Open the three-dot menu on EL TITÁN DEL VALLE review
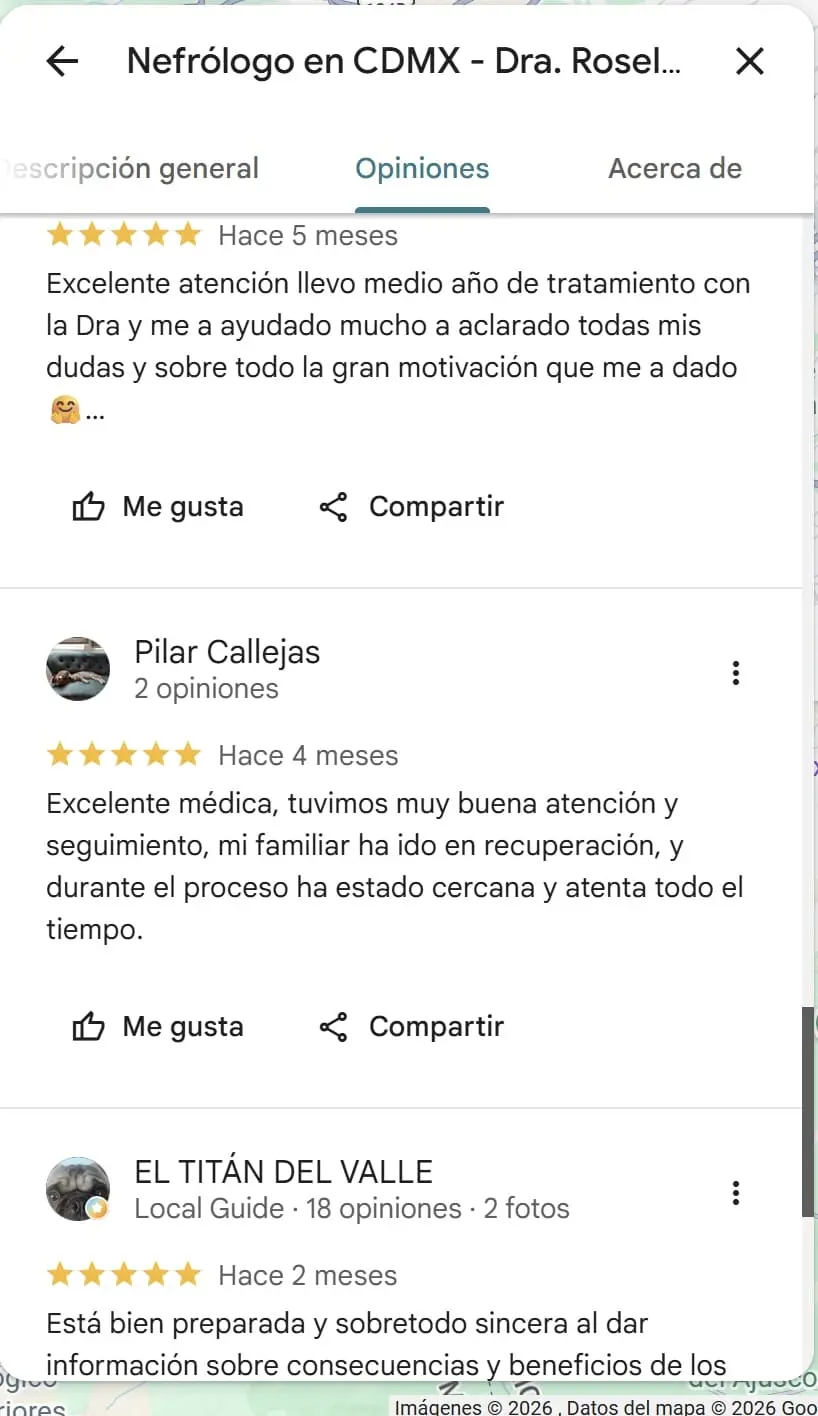This screenshot has height=1416, width=818. pos(736,1192)
